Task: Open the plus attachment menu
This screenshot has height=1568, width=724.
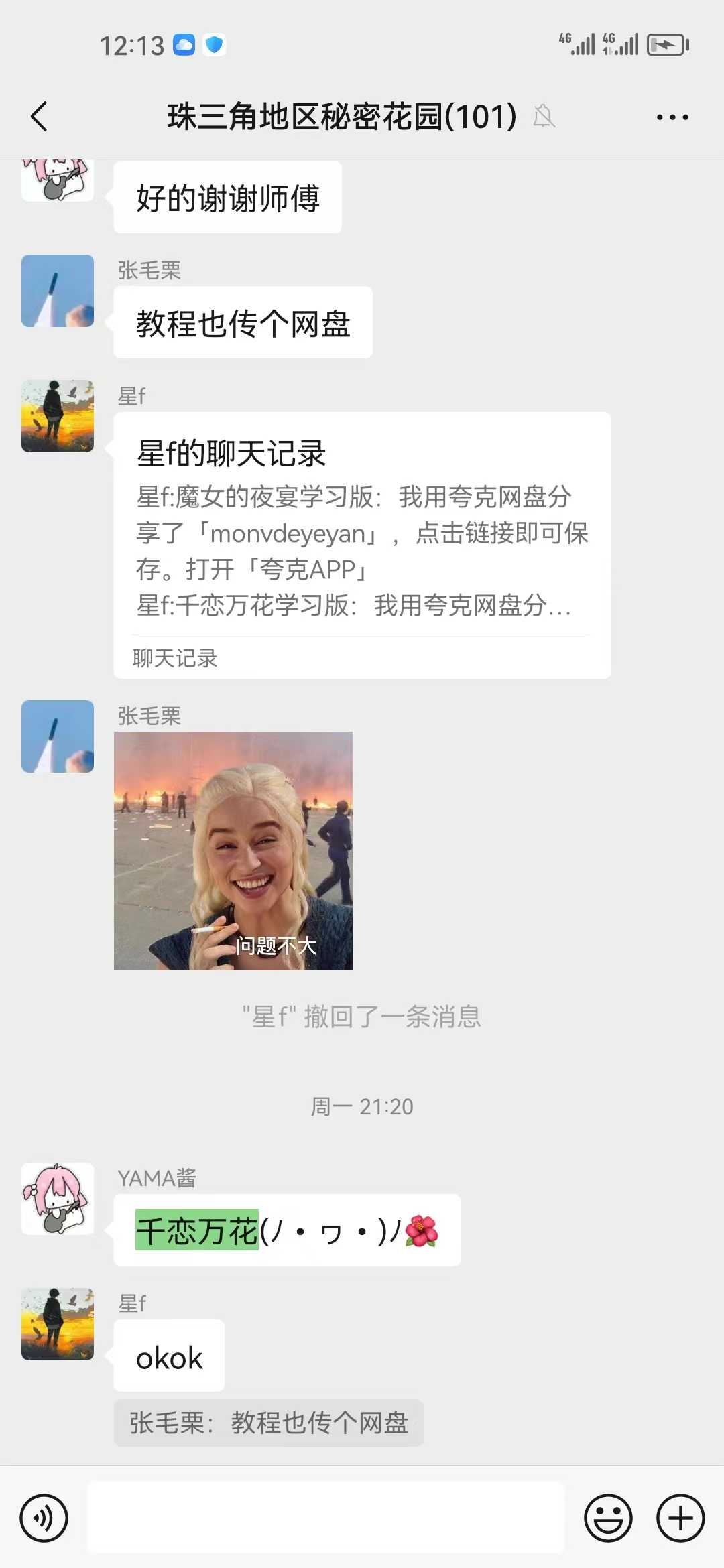Action: point(680,1518)
